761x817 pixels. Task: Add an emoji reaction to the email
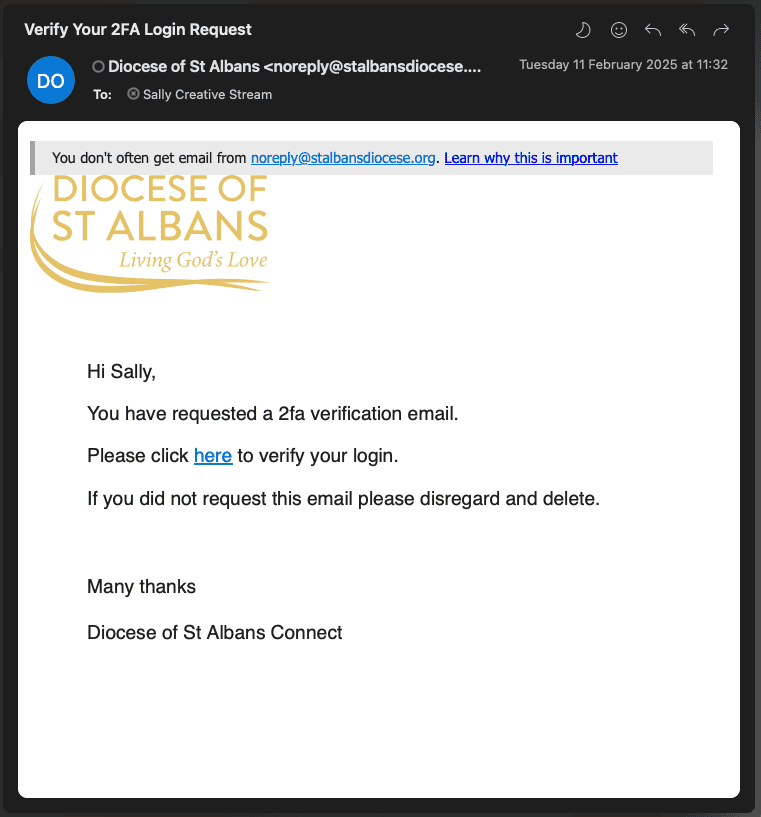pos(619,30)
